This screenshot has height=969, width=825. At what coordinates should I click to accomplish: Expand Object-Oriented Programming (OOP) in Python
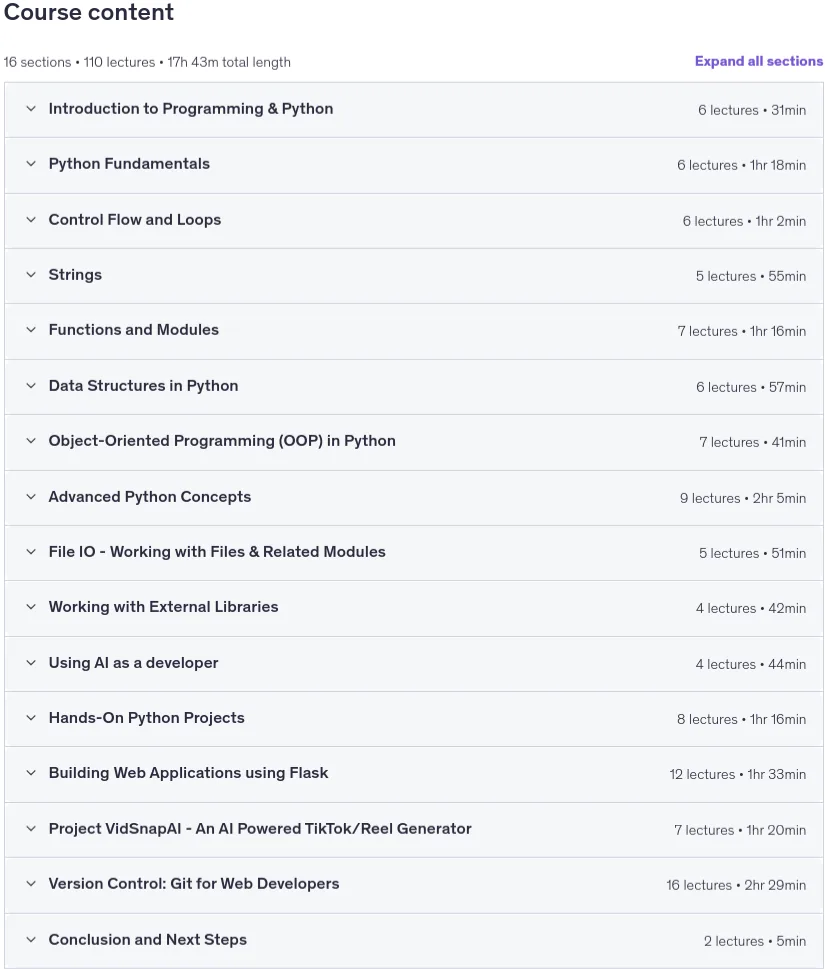click(x=413, y=442)
